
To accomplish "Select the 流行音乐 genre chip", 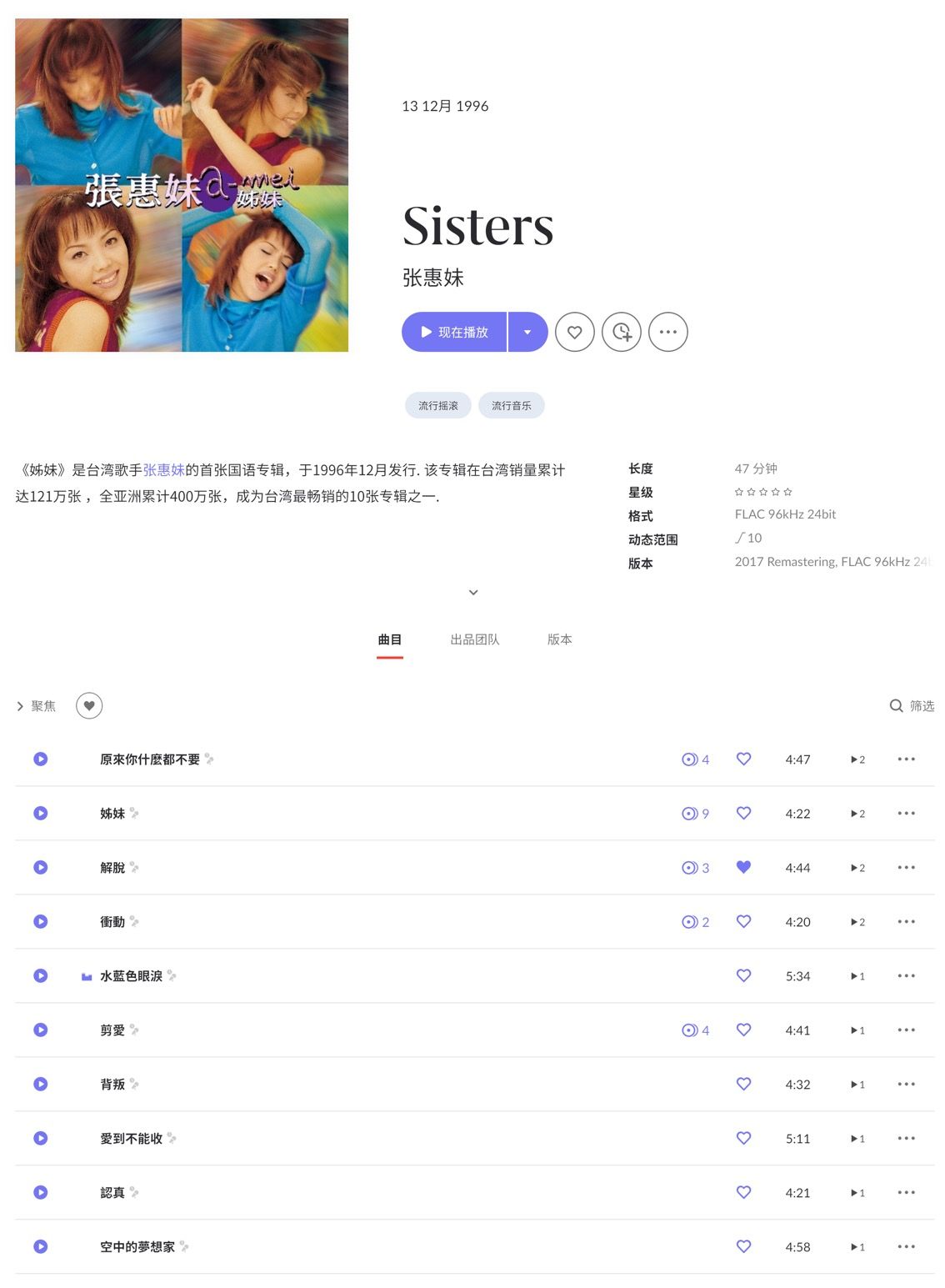I will click(511, 405).
